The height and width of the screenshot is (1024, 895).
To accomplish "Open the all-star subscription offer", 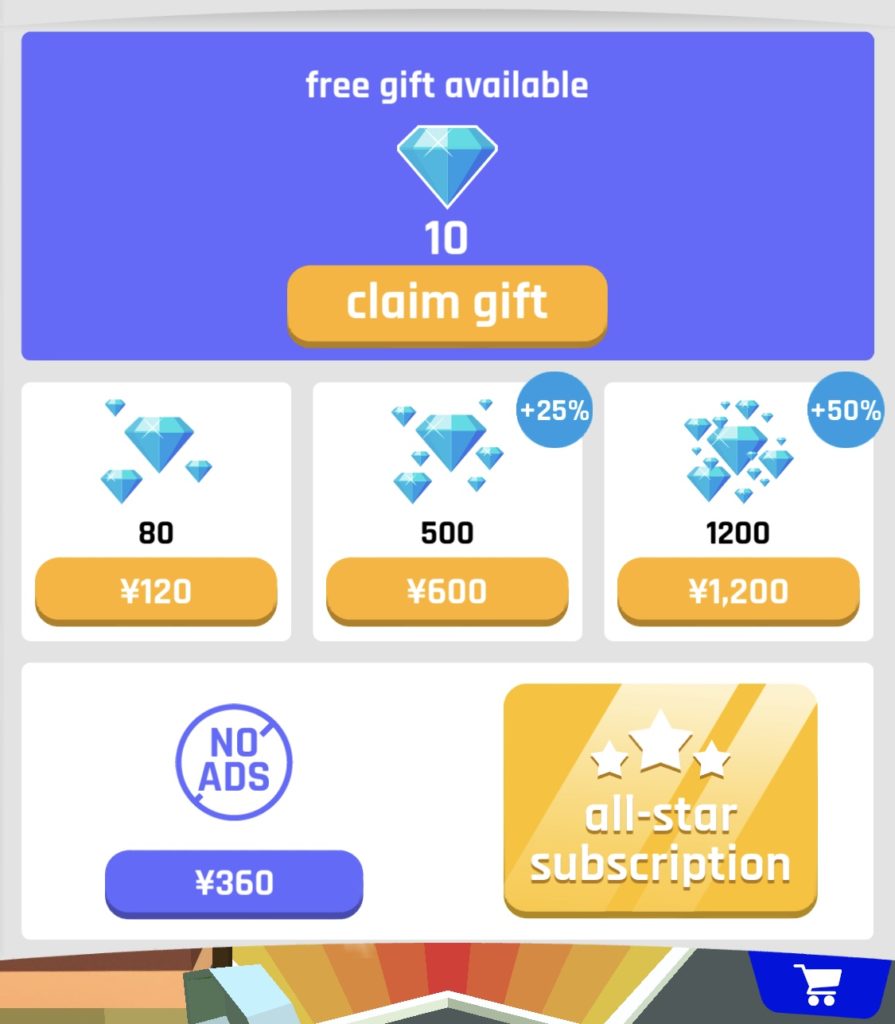I will pyautogui.click(x=660, y=798).
